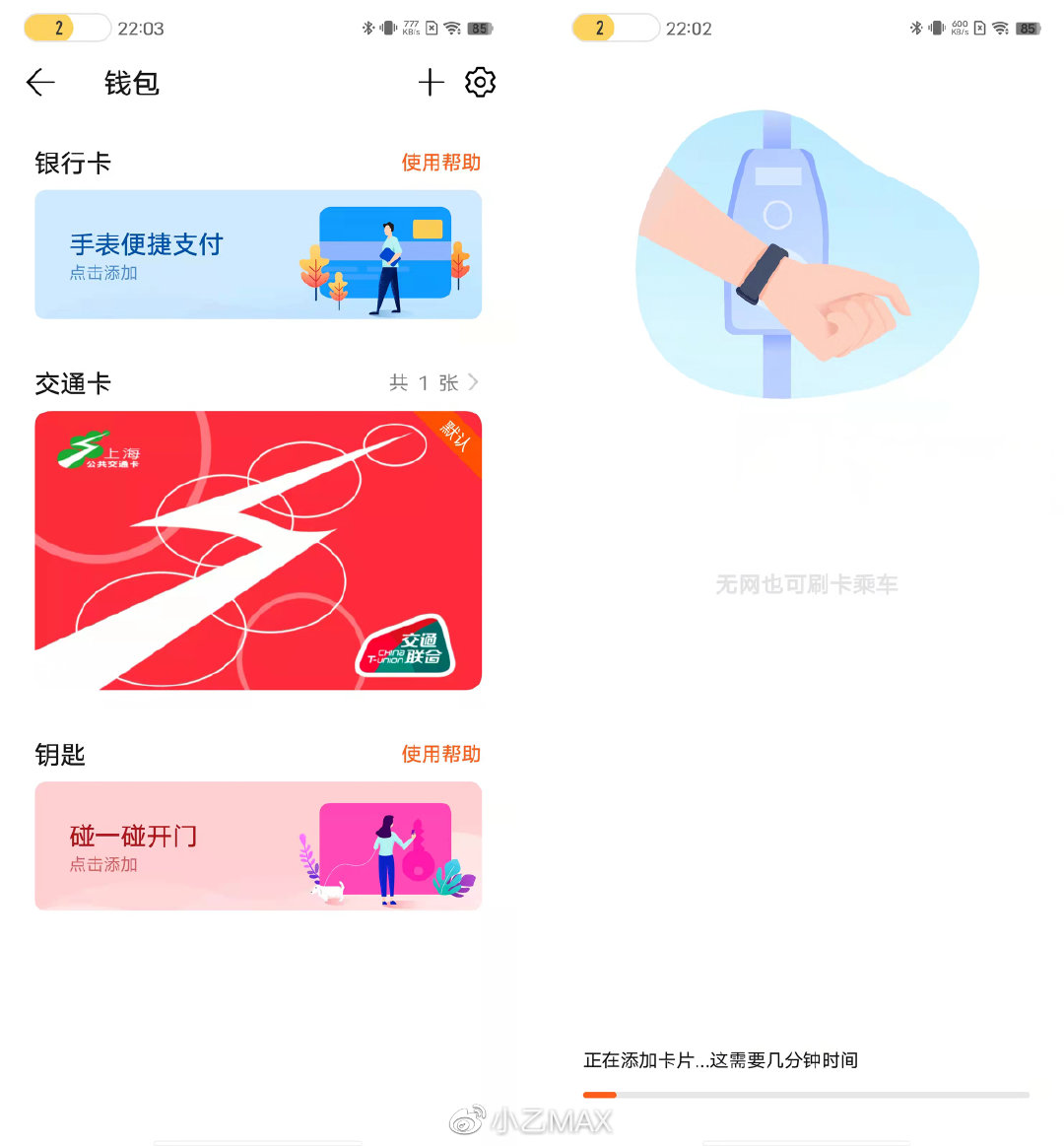Tap the network speed indicator showing 777 KB/s
Viewport: 1064px width, 1146px height.
pos(412,27)
